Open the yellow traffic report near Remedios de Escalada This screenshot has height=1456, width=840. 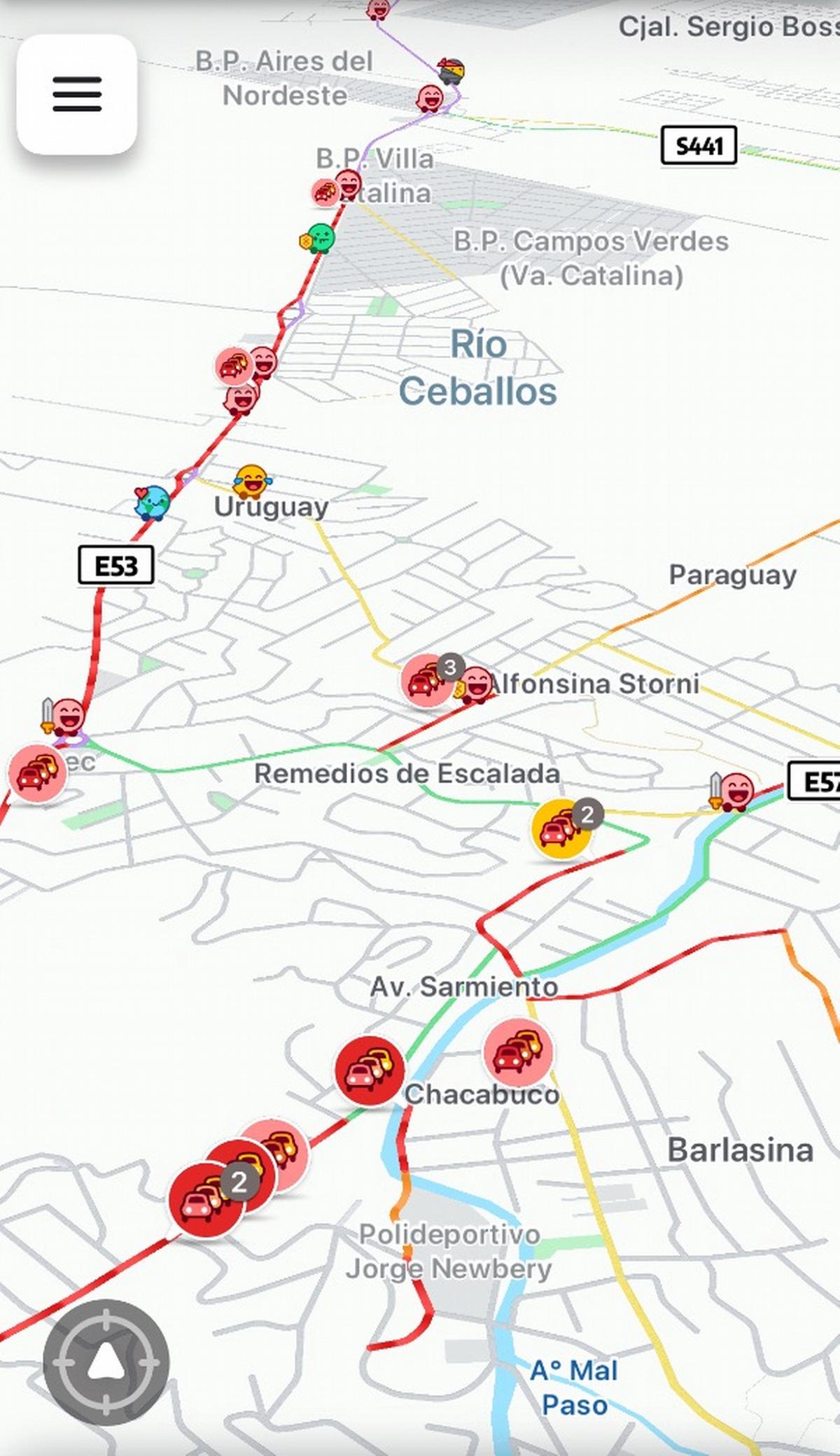click(x=561, y=828)
